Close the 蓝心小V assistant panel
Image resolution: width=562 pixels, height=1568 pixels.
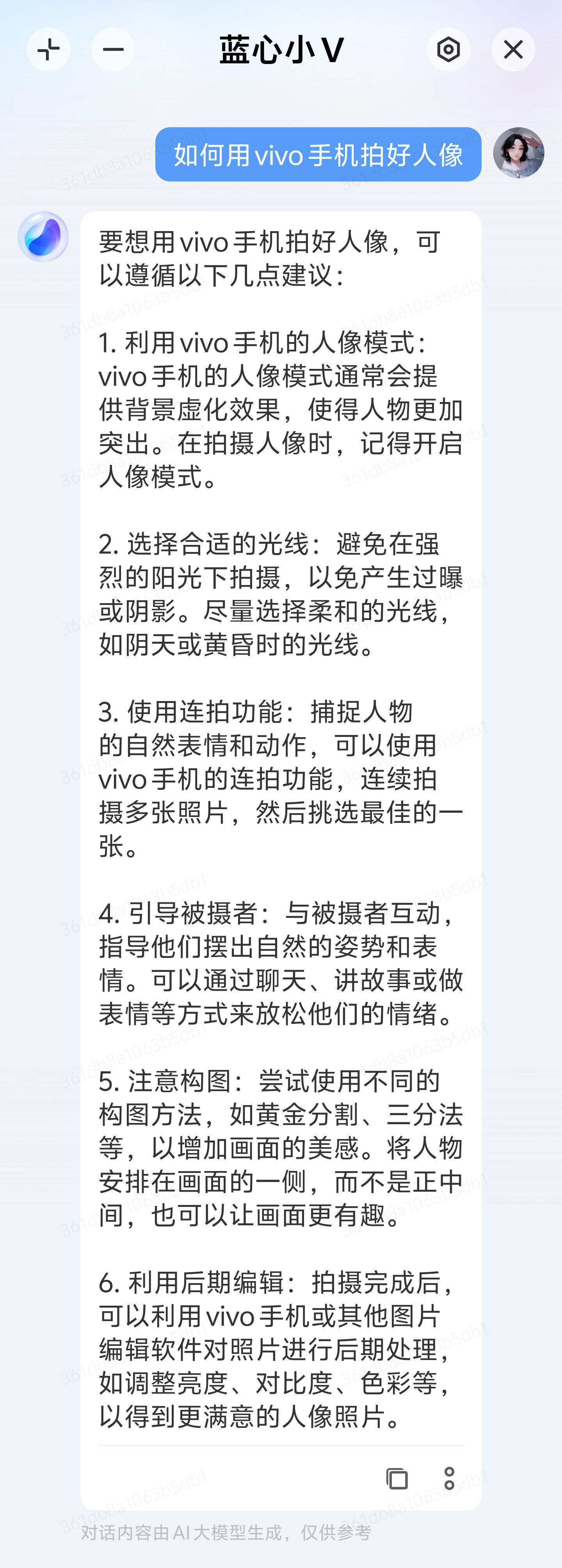tap(513, 49)
